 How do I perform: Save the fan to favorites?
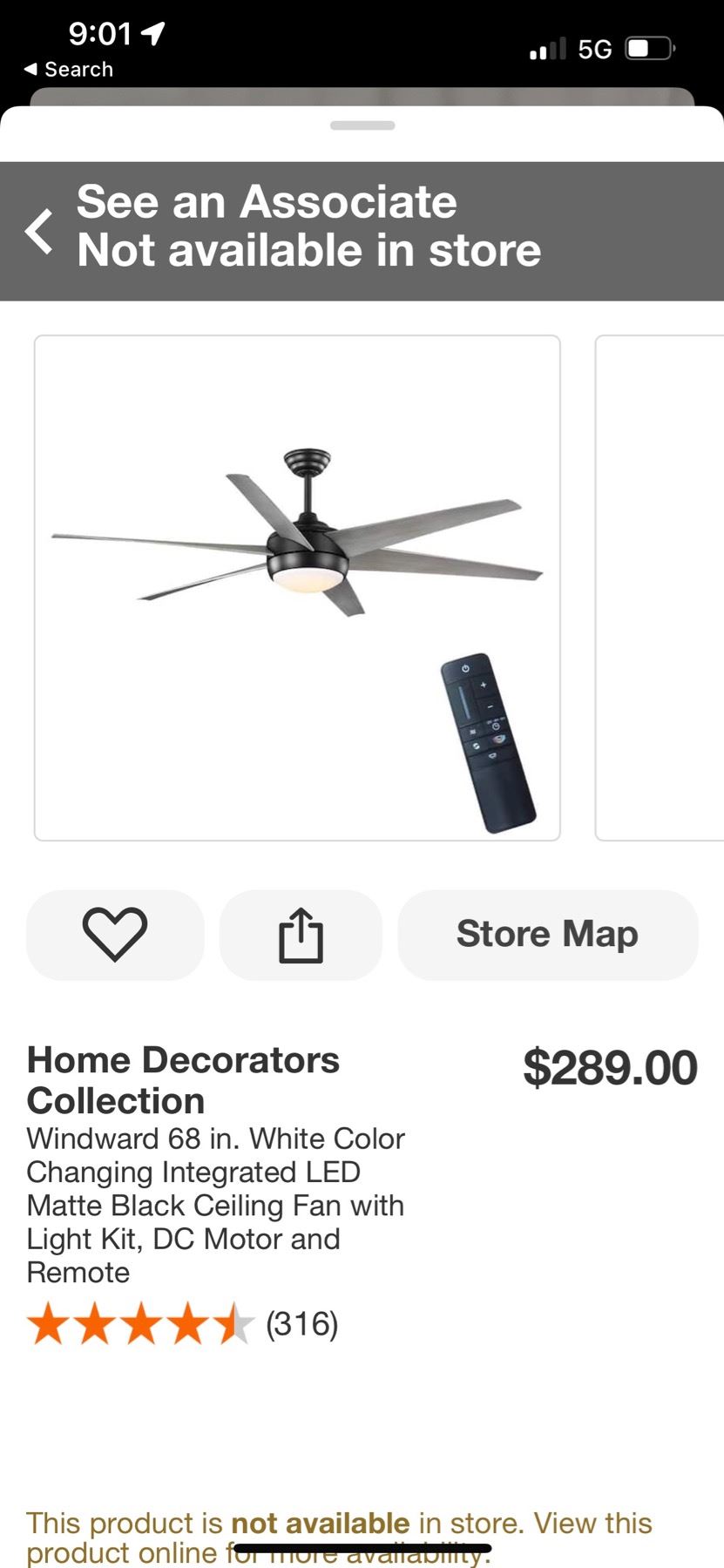point(115,935)
